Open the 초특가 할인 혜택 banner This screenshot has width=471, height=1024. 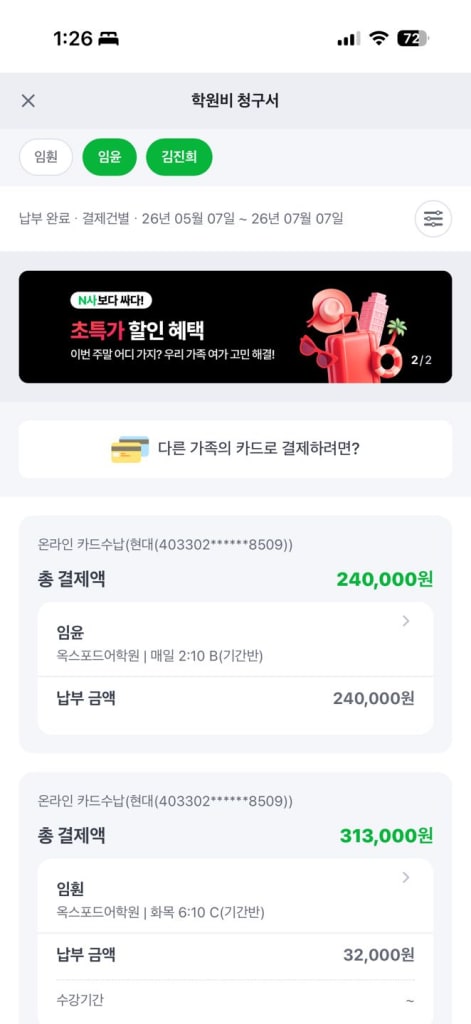click(x=235, y=327)
